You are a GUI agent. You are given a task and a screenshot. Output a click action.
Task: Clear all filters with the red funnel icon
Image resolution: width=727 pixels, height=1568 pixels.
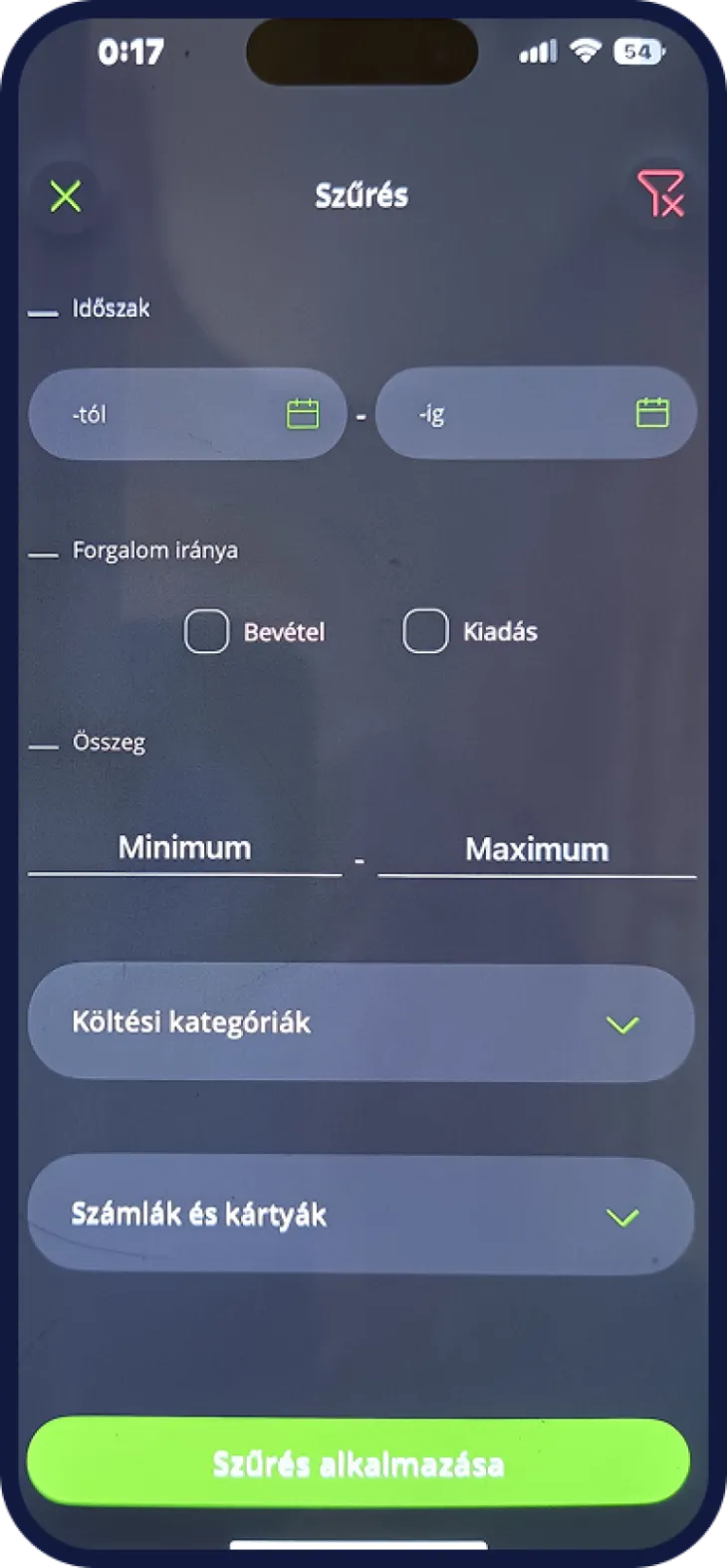tap(660, 193)
